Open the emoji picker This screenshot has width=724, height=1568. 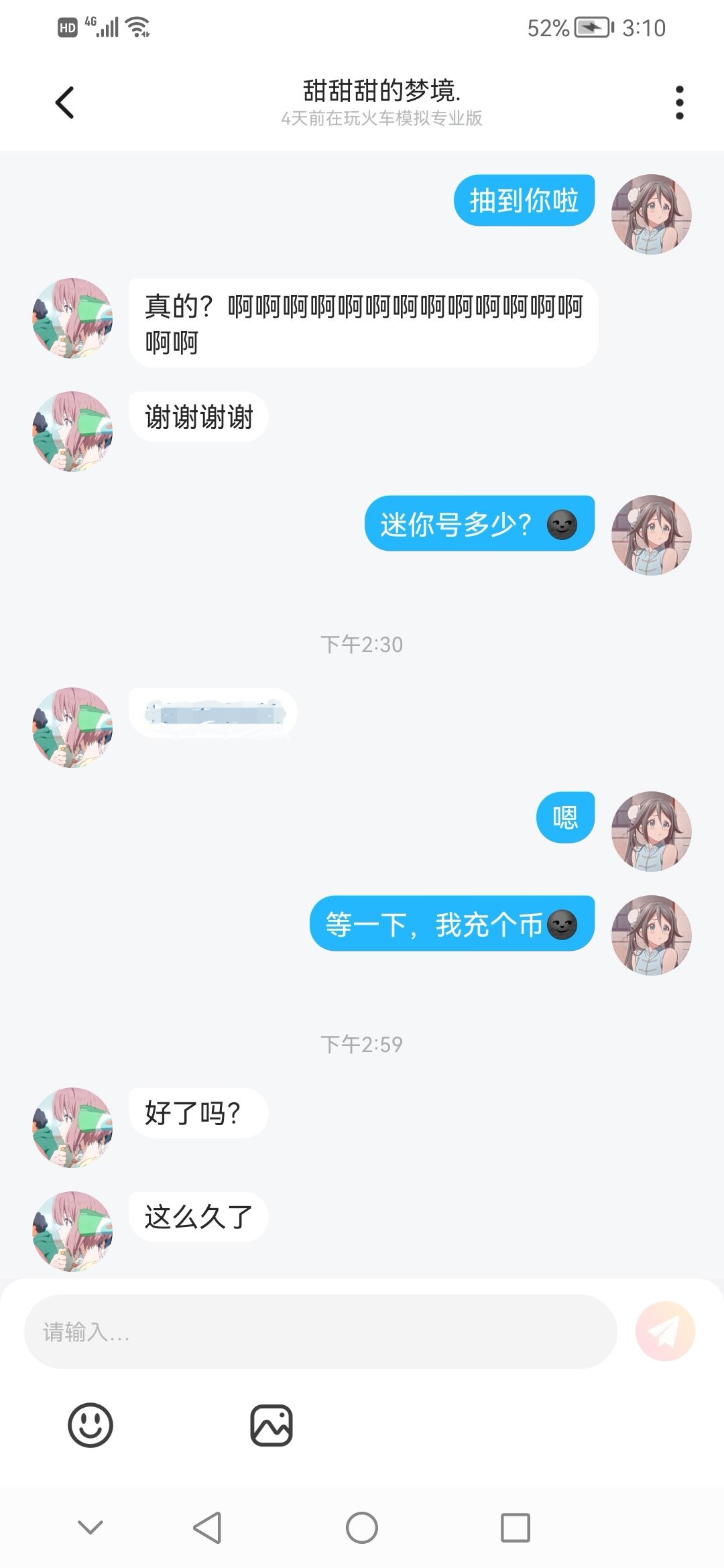point(90,1425)
